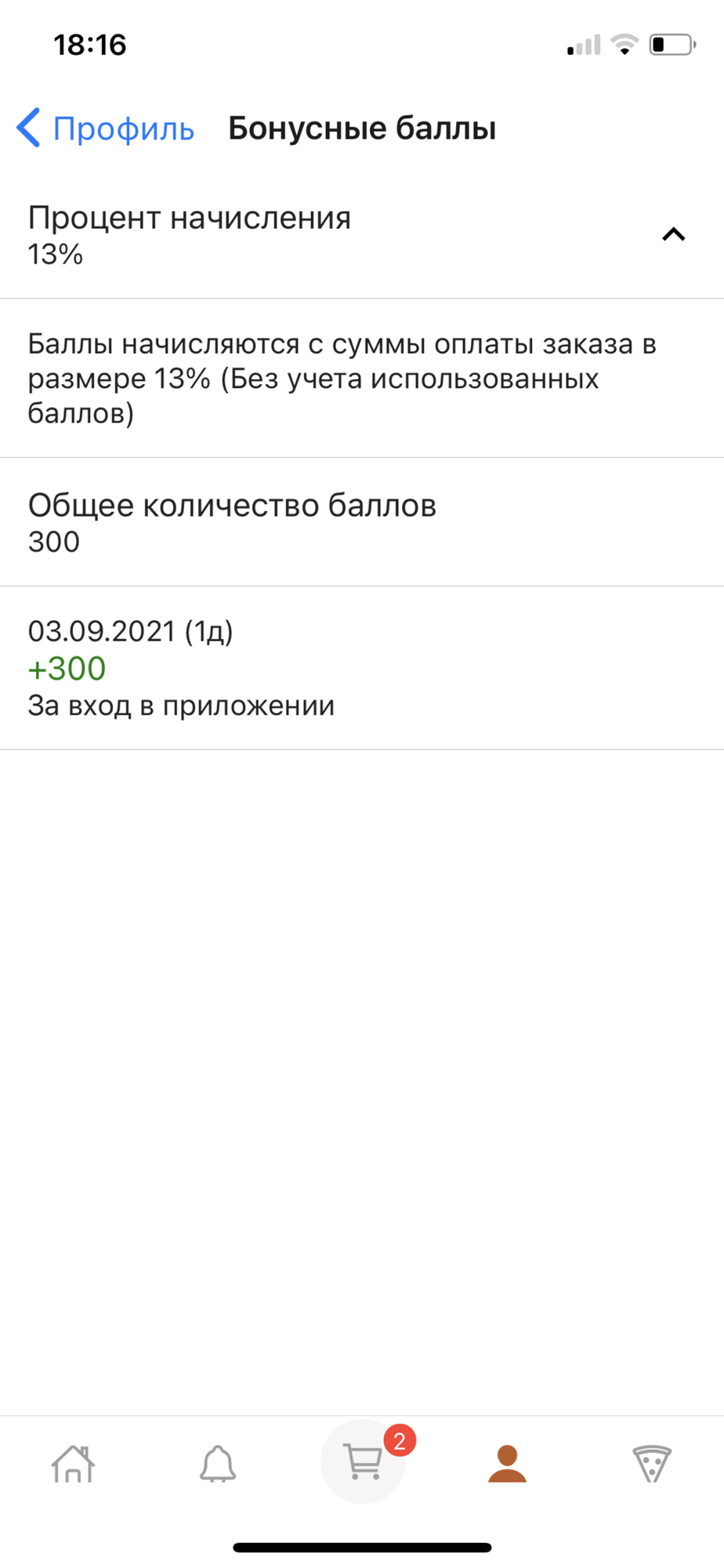The height and width of the screenshot is (1568, 724).
Task: Open the home tab
Action: click(x=73, y=1464)
